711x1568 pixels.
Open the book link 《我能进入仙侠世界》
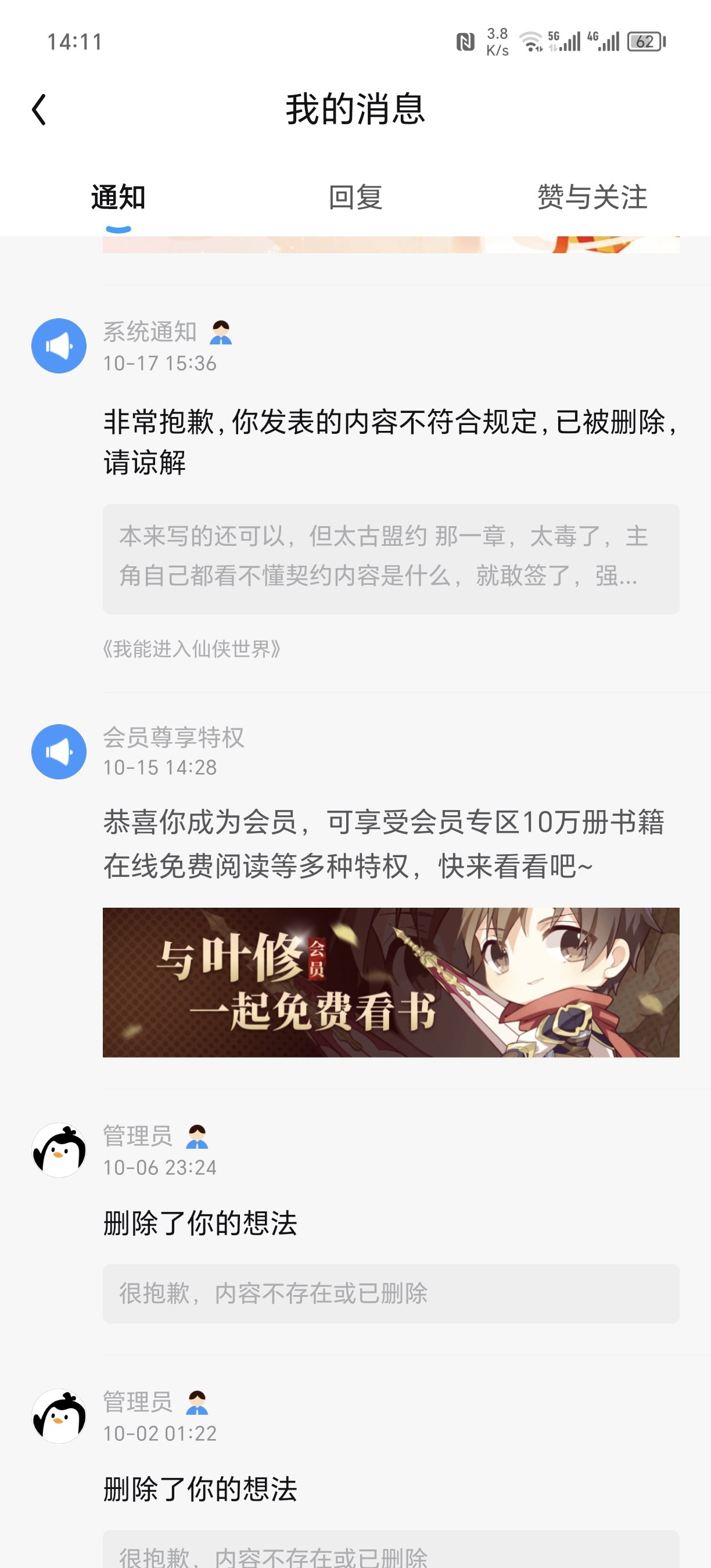(192, 649)
